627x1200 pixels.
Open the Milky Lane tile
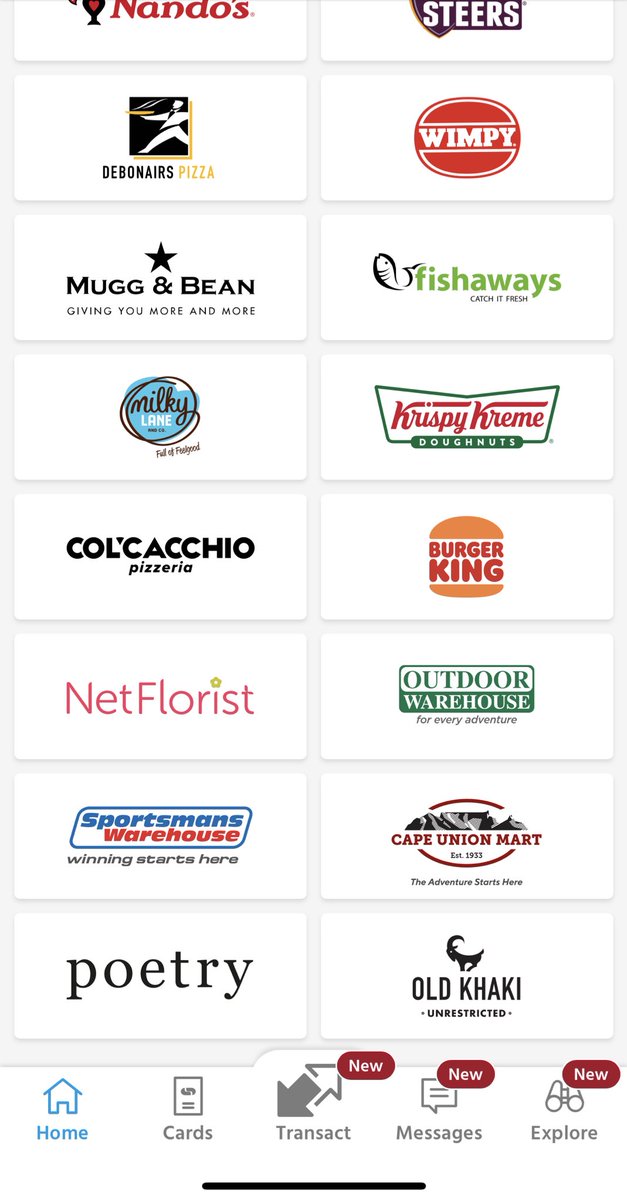point(160,417)
